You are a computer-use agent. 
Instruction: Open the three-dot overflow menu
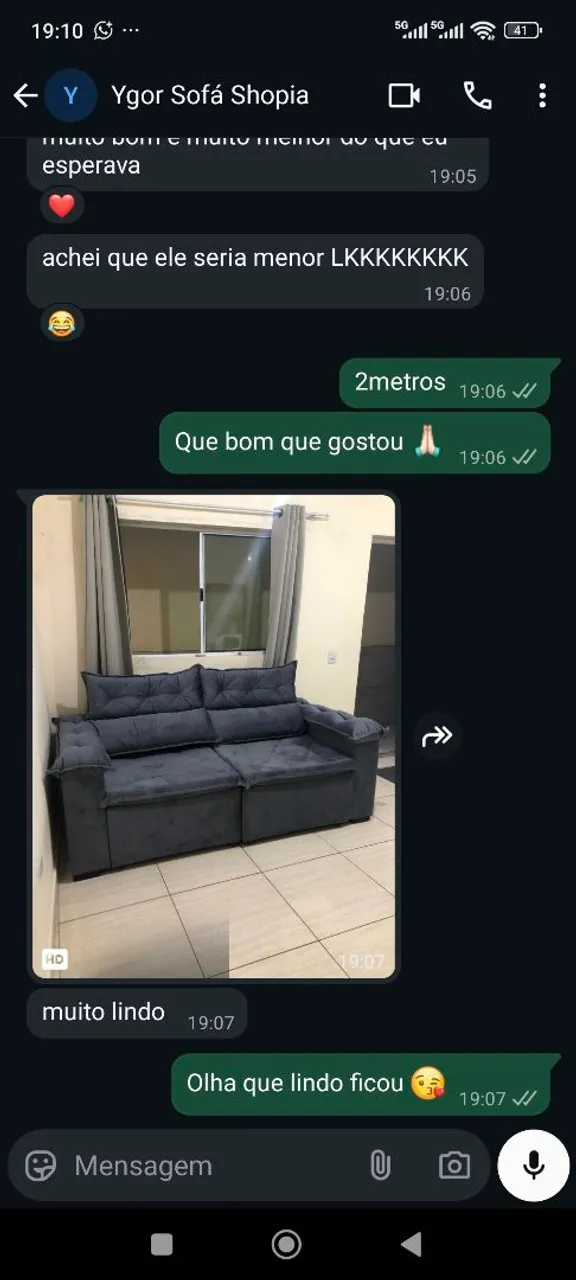542,96
